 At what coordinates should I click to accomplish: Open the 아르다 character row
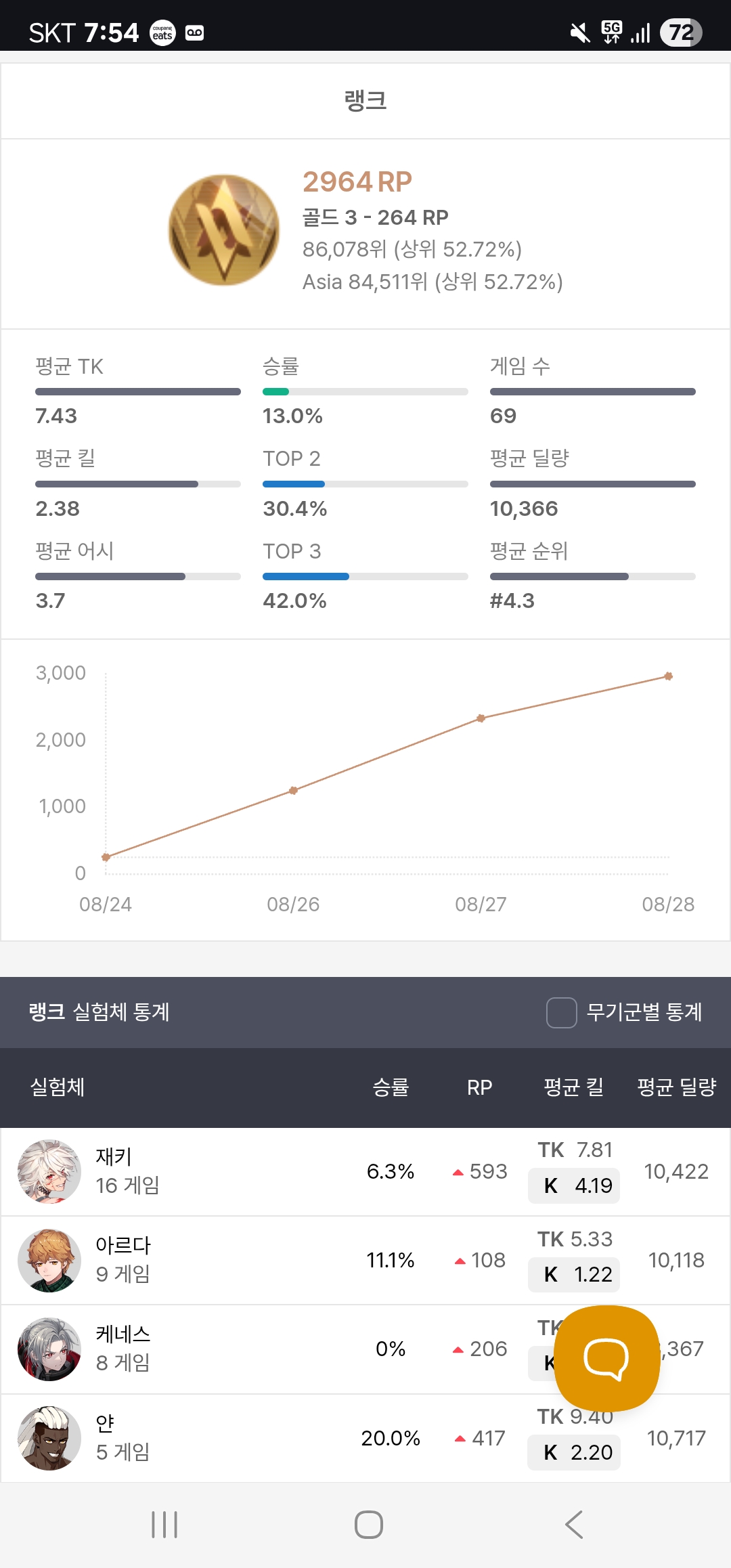(x=365, y=1260)
